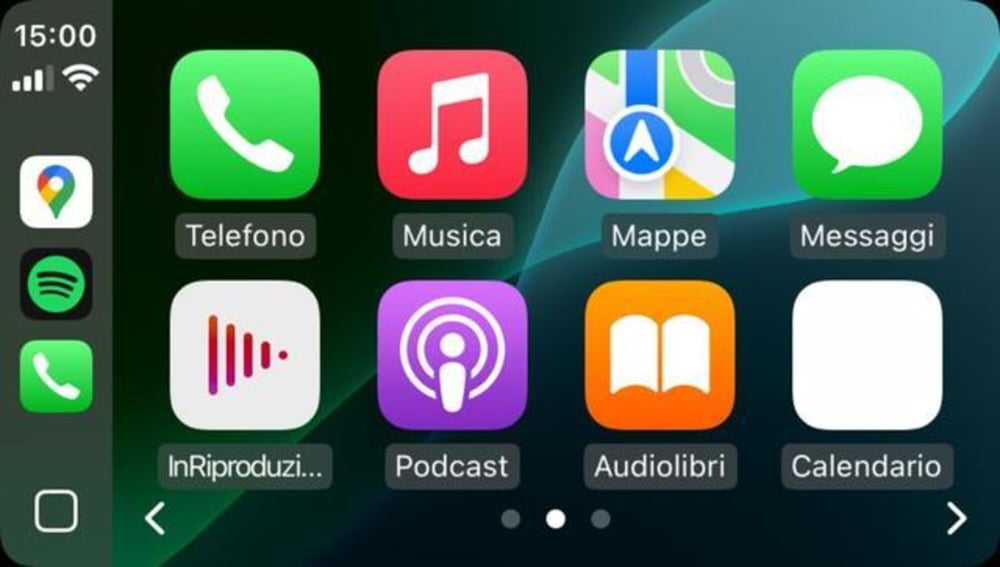
Task: Open Spotify from the sidebar
Action: point(56,284)
